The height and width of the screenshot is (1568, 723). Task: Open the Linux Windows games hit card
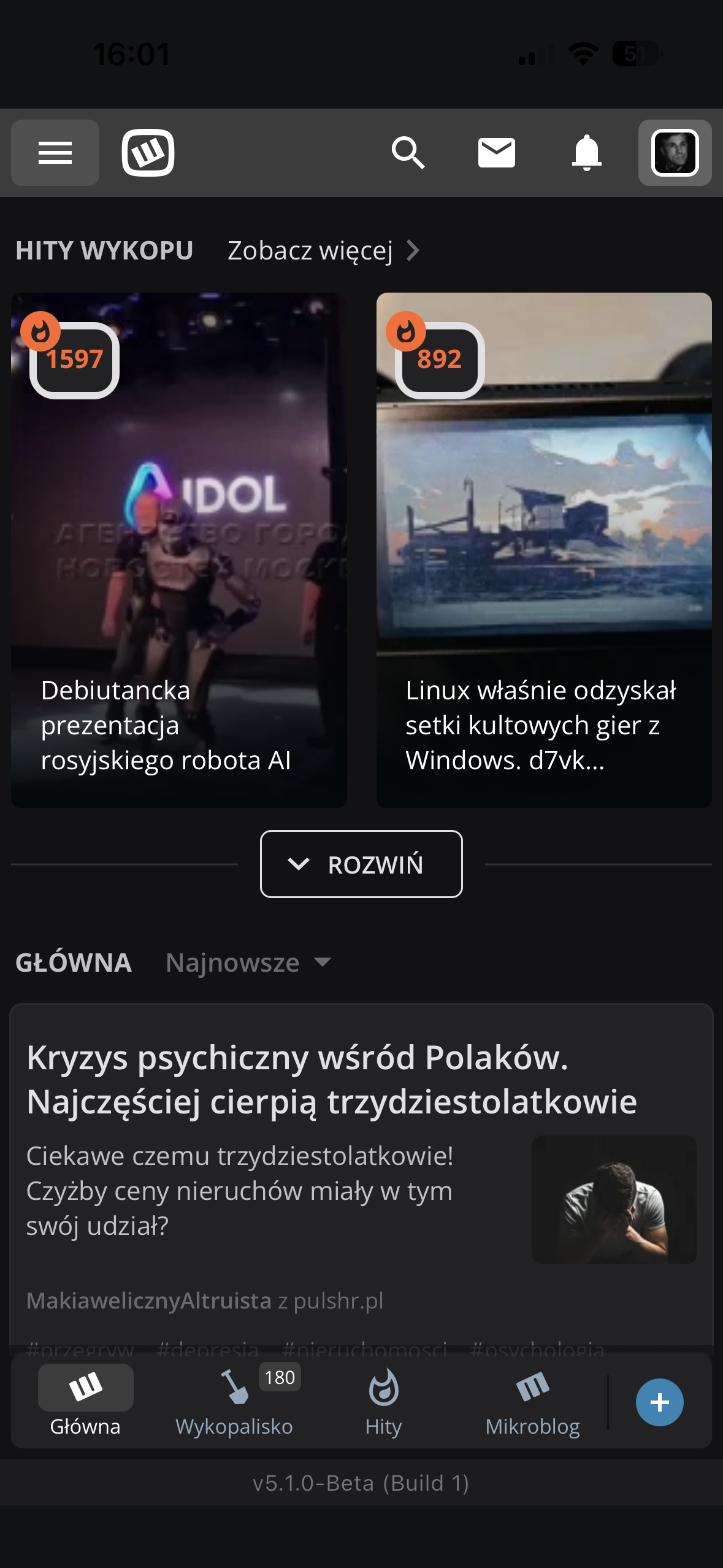pyautogui.click(x=544, y=550)
